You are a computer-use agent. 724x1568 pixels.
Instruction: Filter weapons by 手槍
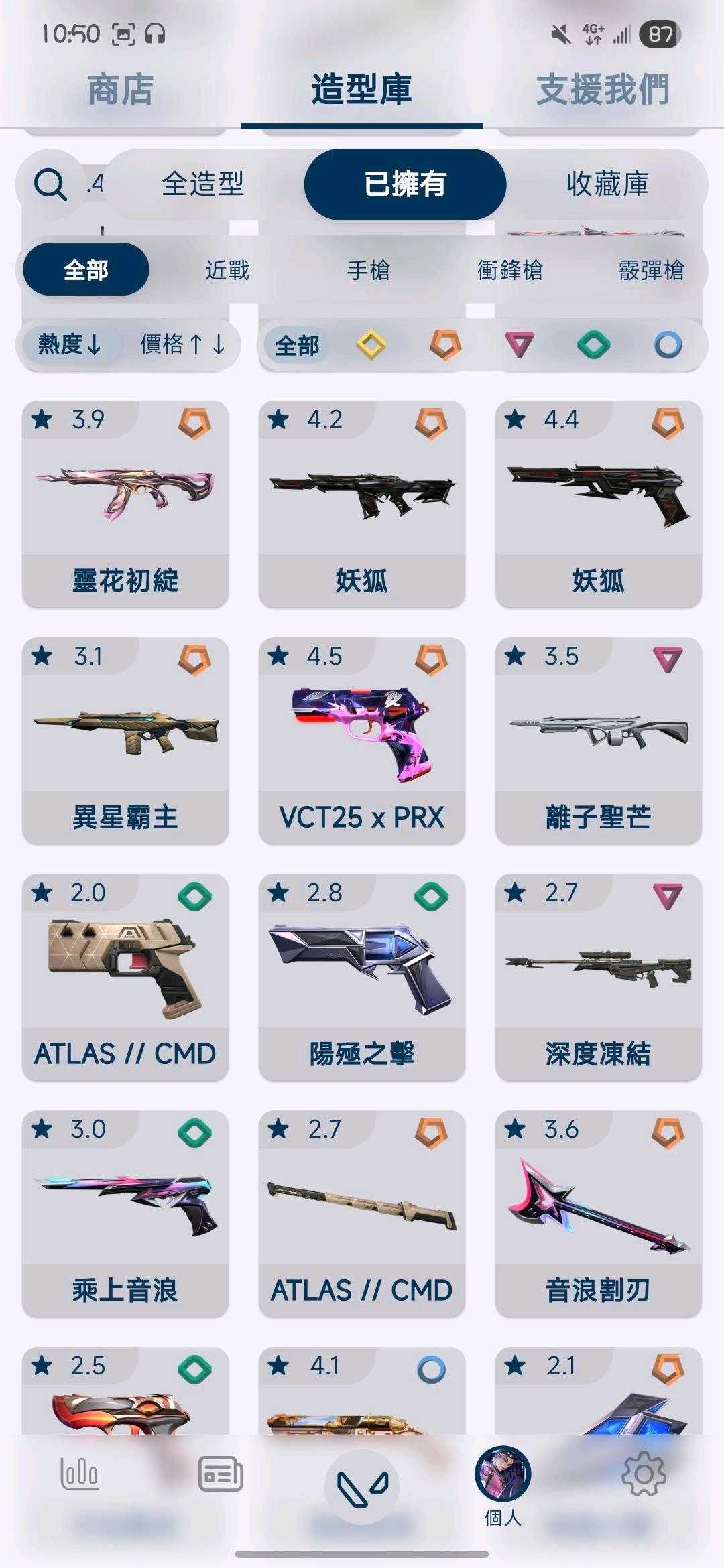point(369,270)
